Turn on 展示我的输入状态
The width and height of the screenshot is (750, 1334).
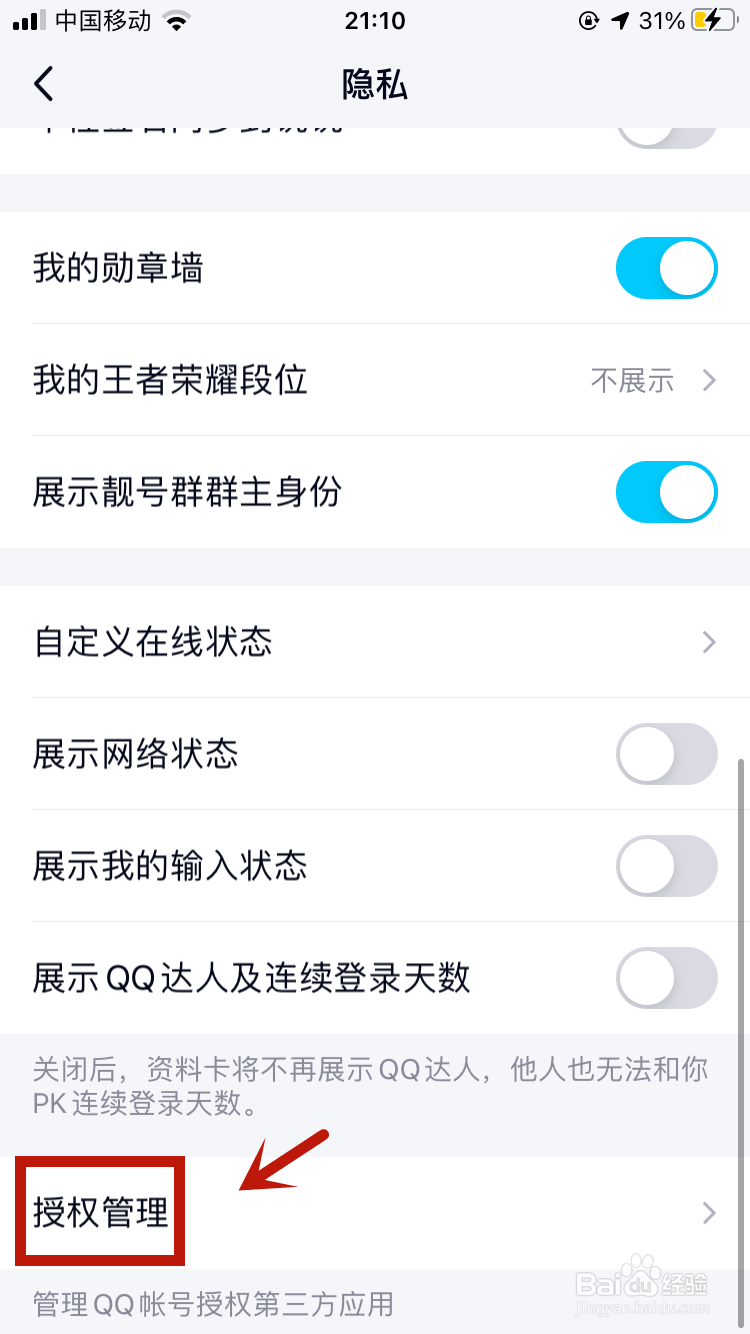point(667,866)
